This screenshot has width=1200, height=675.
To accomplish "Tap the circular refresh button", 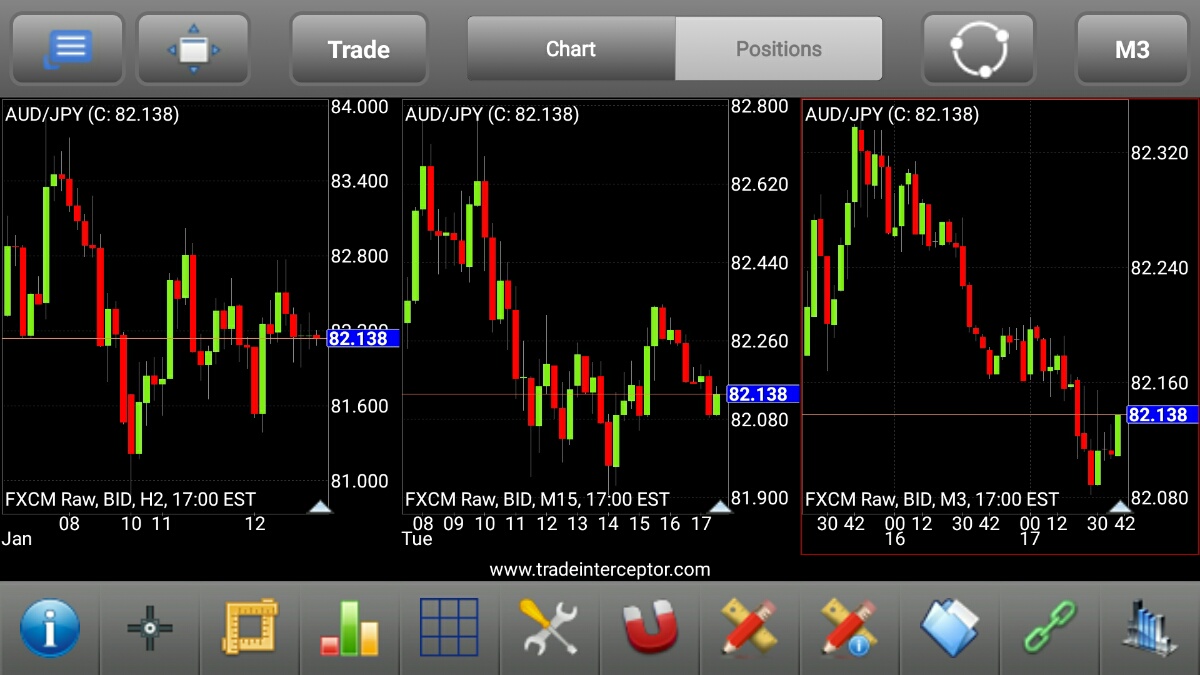I will tap(978, 49).
